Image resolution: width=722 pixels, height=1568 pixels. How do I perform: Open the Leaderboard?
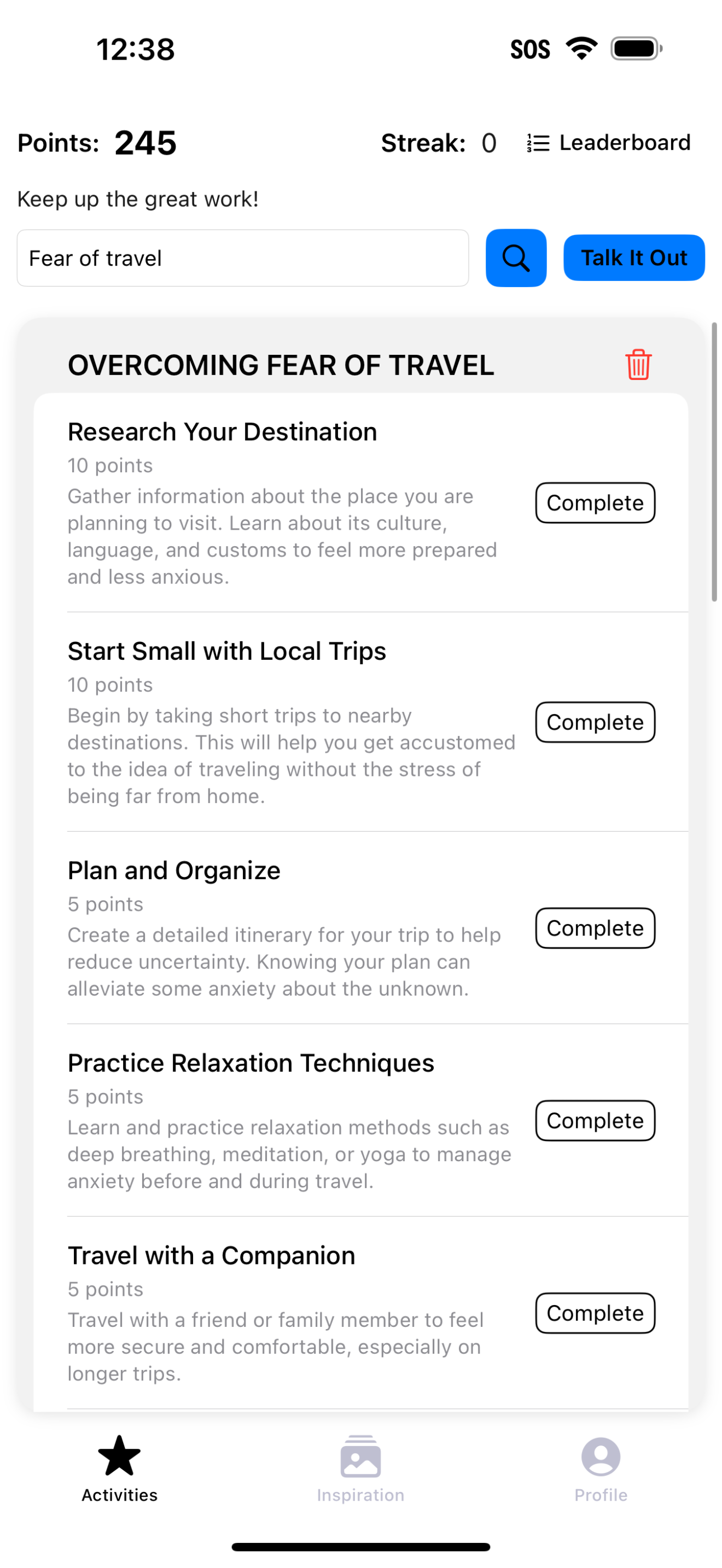[x=608, y=143]
